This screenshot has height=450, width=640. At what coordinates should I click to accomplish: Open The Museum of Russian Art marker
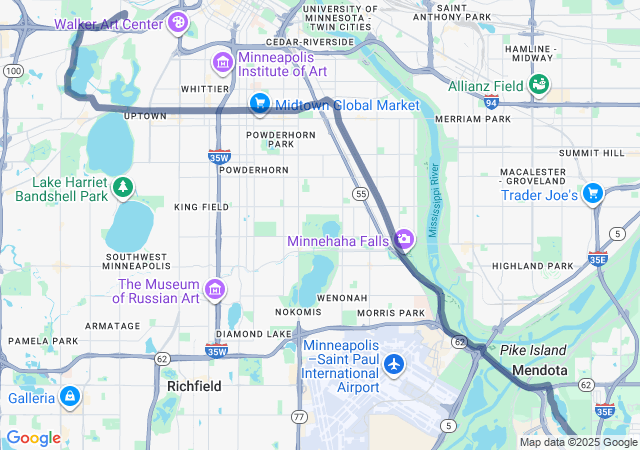[x=213, y=290]
